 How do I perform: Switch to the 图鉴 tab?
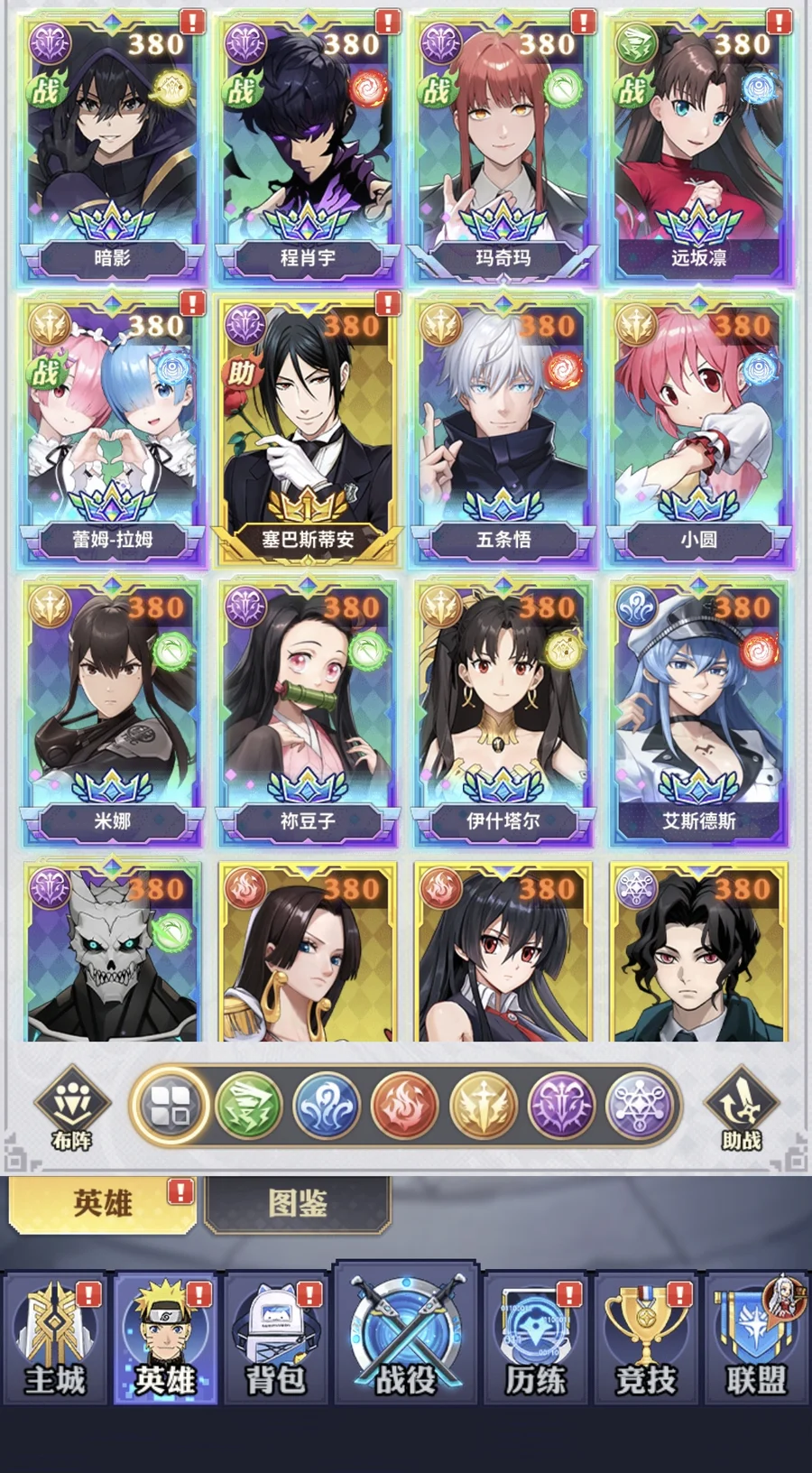coord(298,1204)
